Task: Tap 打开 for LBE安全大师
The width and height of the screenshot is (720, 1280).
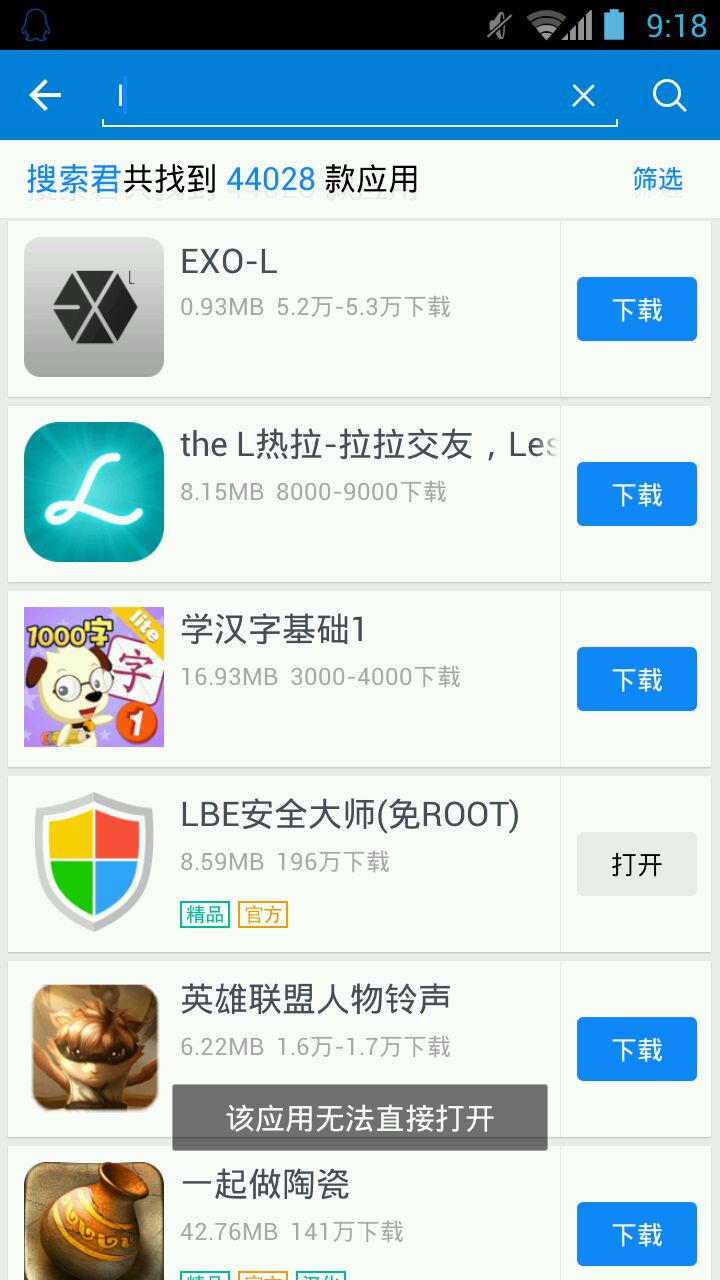Action: [x=636, y=864]
